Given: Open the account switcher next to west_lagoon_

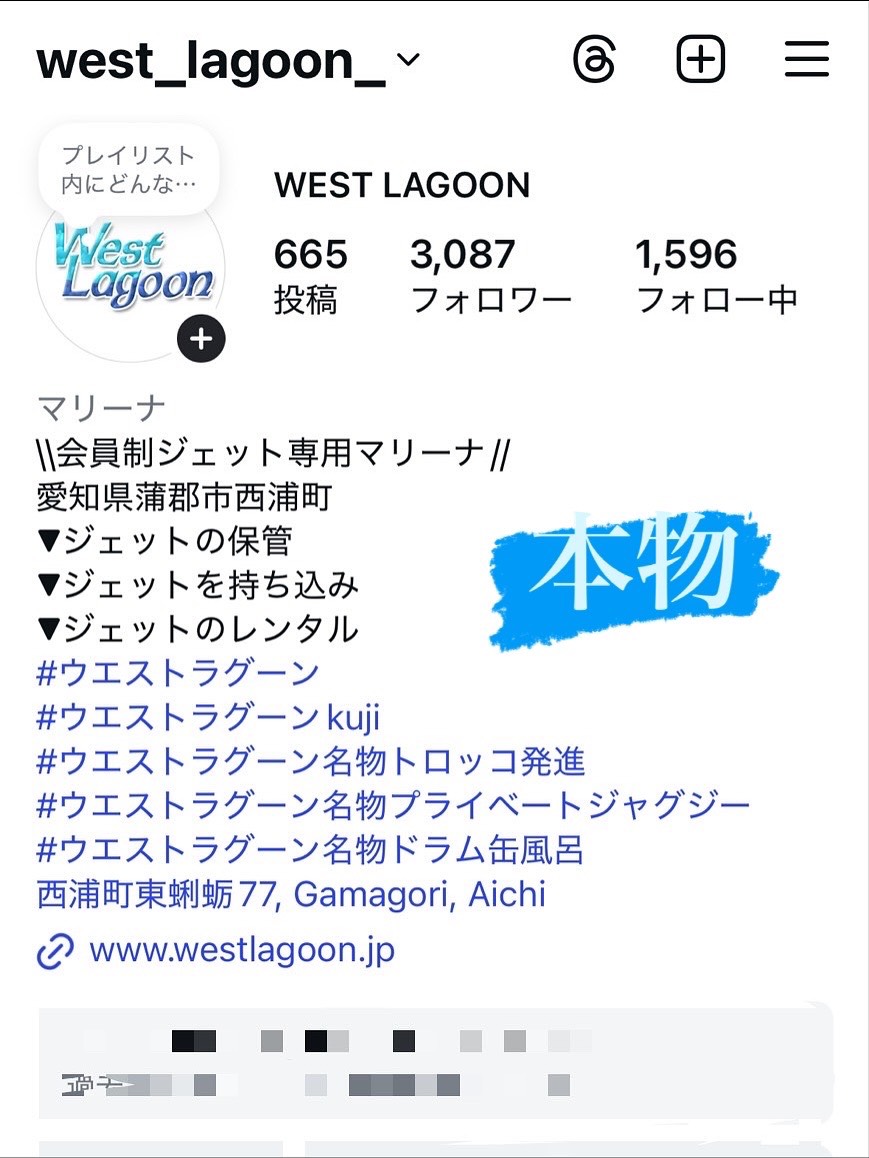Looking at the screenshot, I should pyautogui.click(x=407, y=62).
